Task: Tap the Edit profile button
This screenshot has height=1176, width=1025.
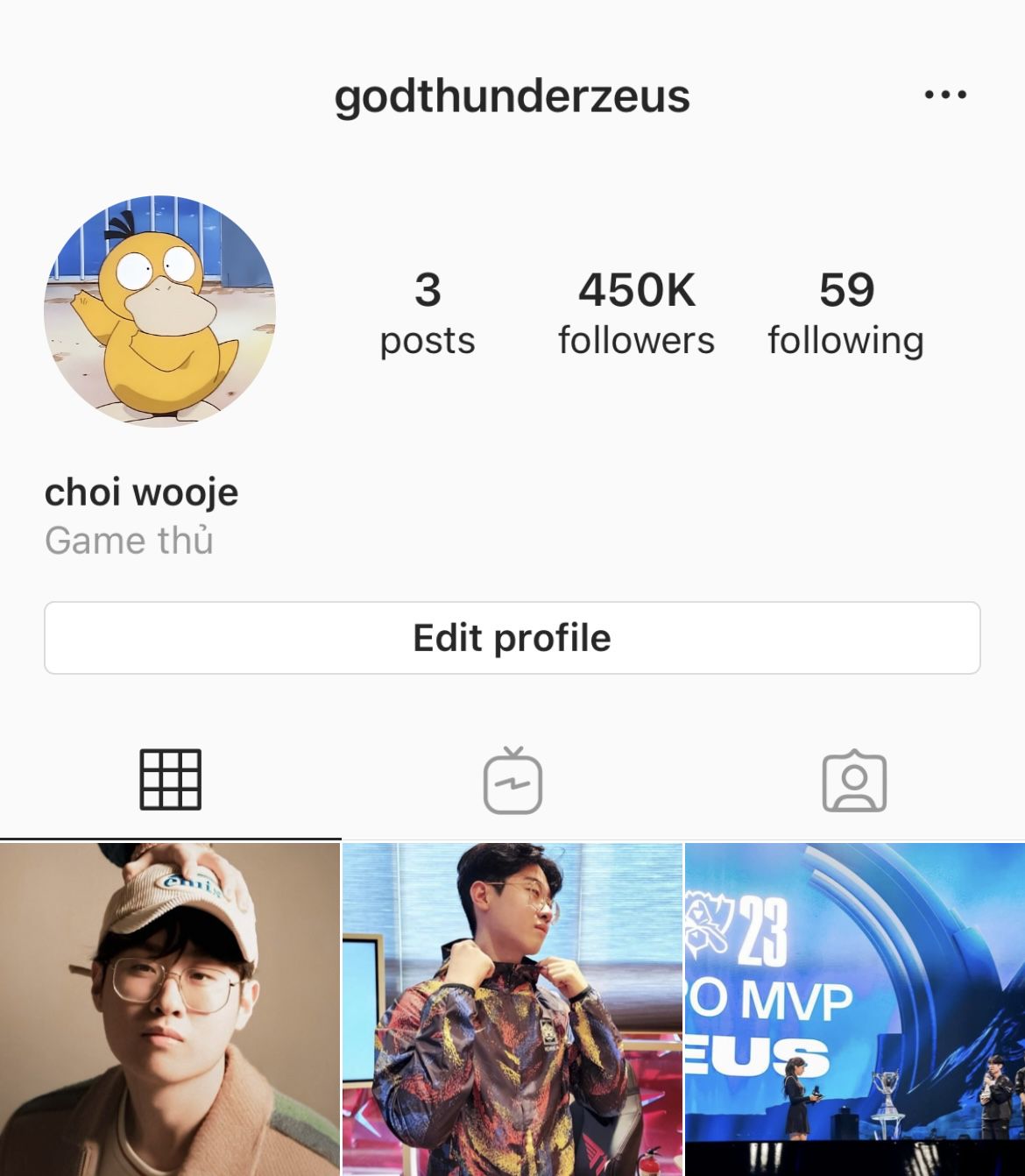Action: click(512, 638)
